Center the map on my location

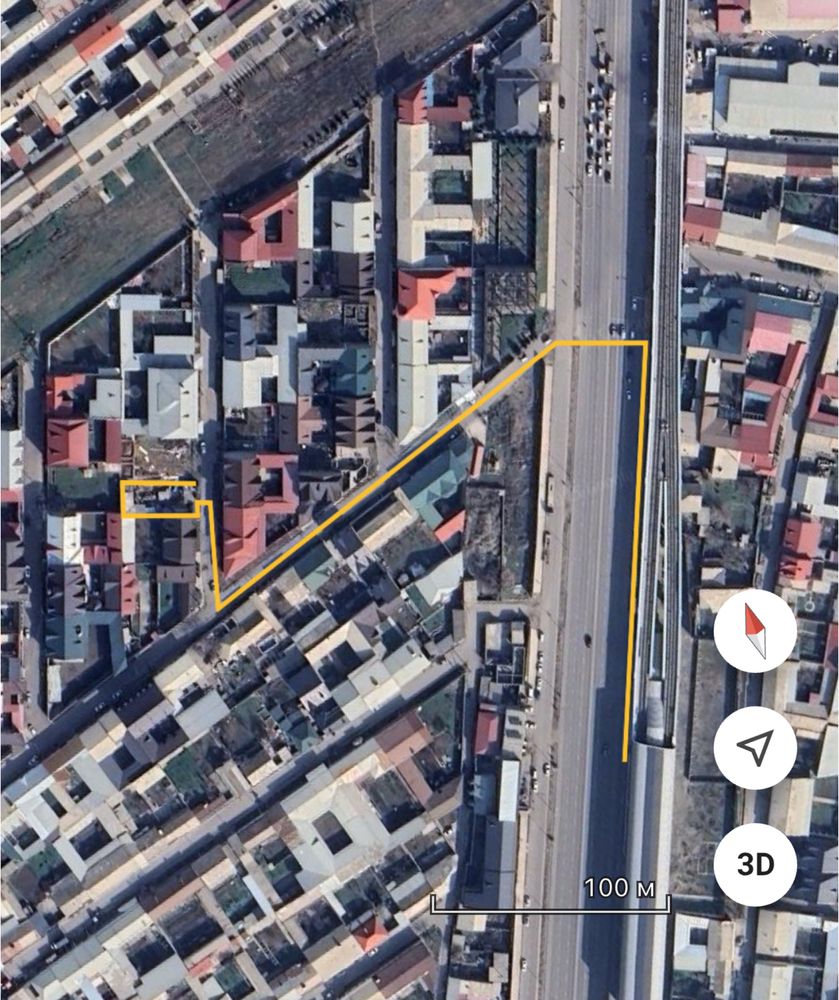[x=755, y=747]
